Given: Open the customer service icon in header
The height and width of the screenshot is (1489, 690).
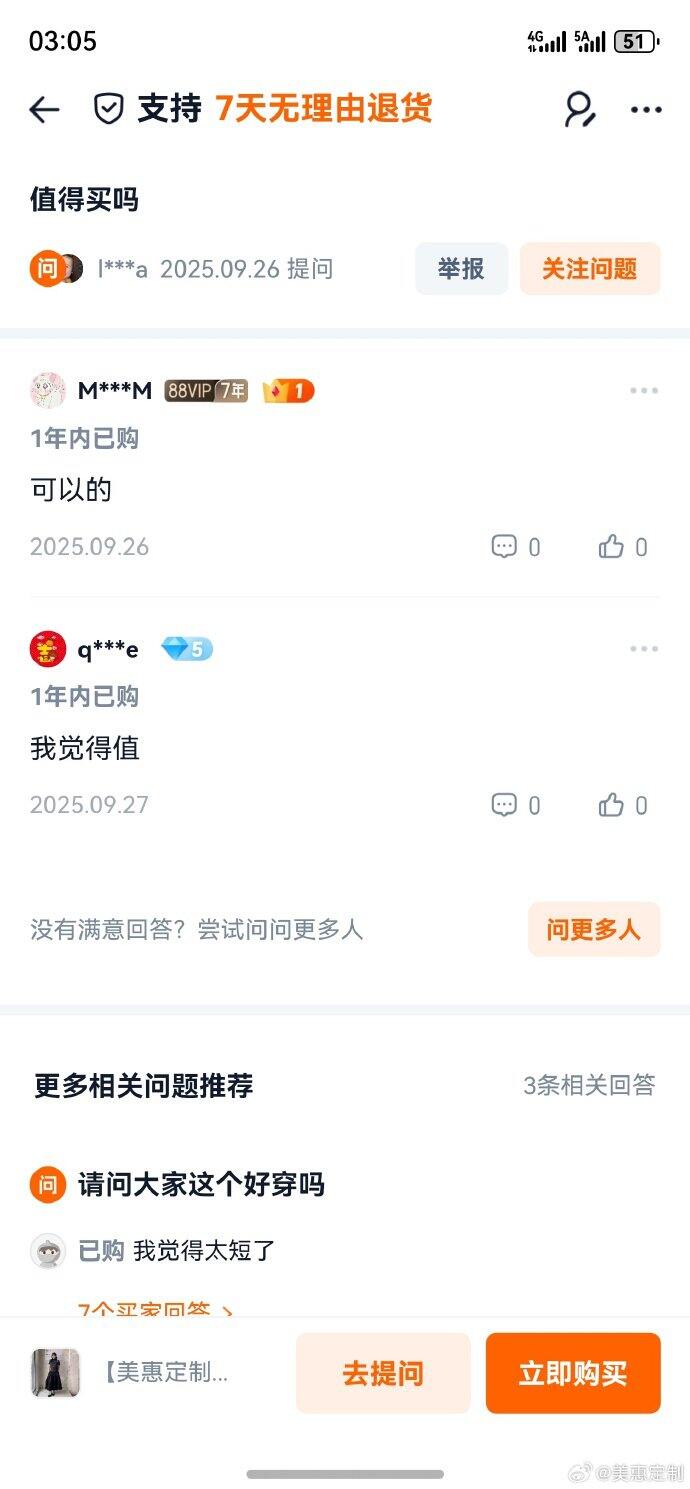Looking at the screenshot, I should coord(580,109).
